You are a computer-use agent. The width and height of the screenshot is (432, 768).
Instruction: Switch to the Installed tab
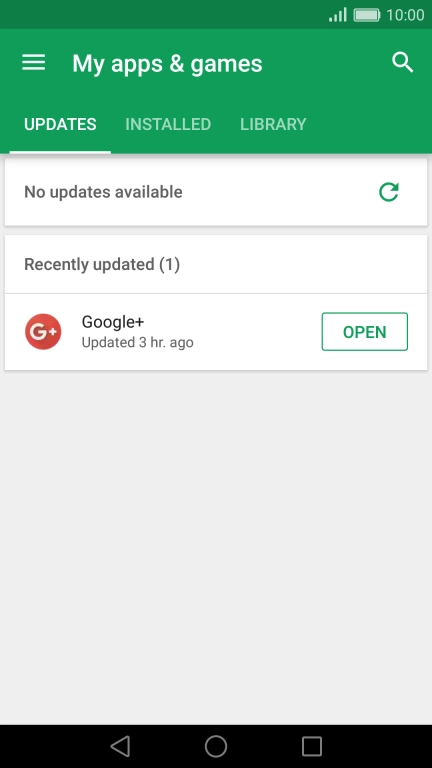tap(168, 124)
